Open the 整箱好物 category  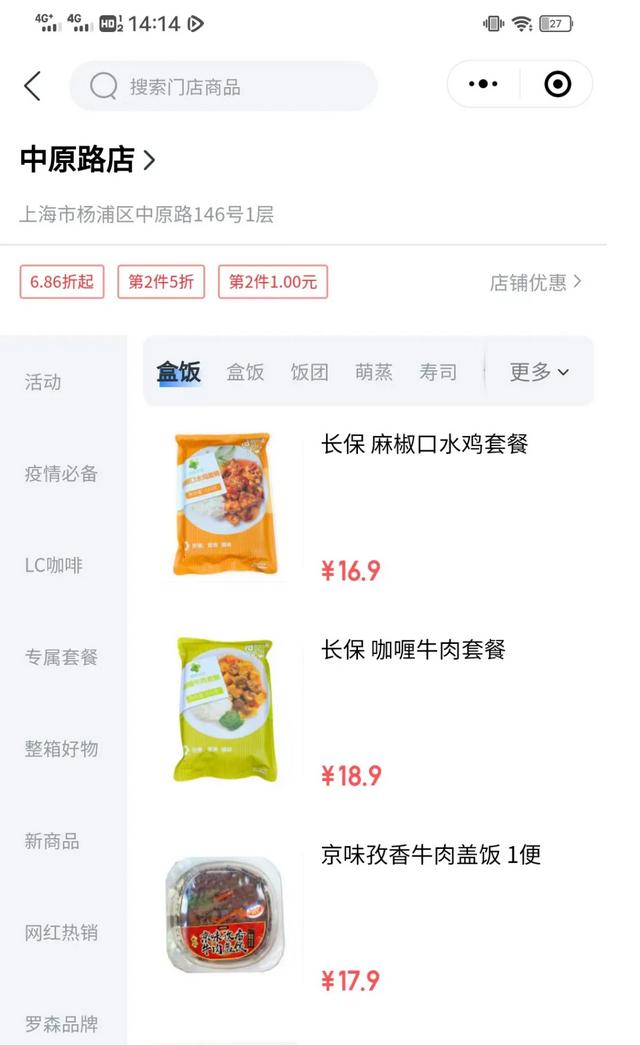click(61, 749)
